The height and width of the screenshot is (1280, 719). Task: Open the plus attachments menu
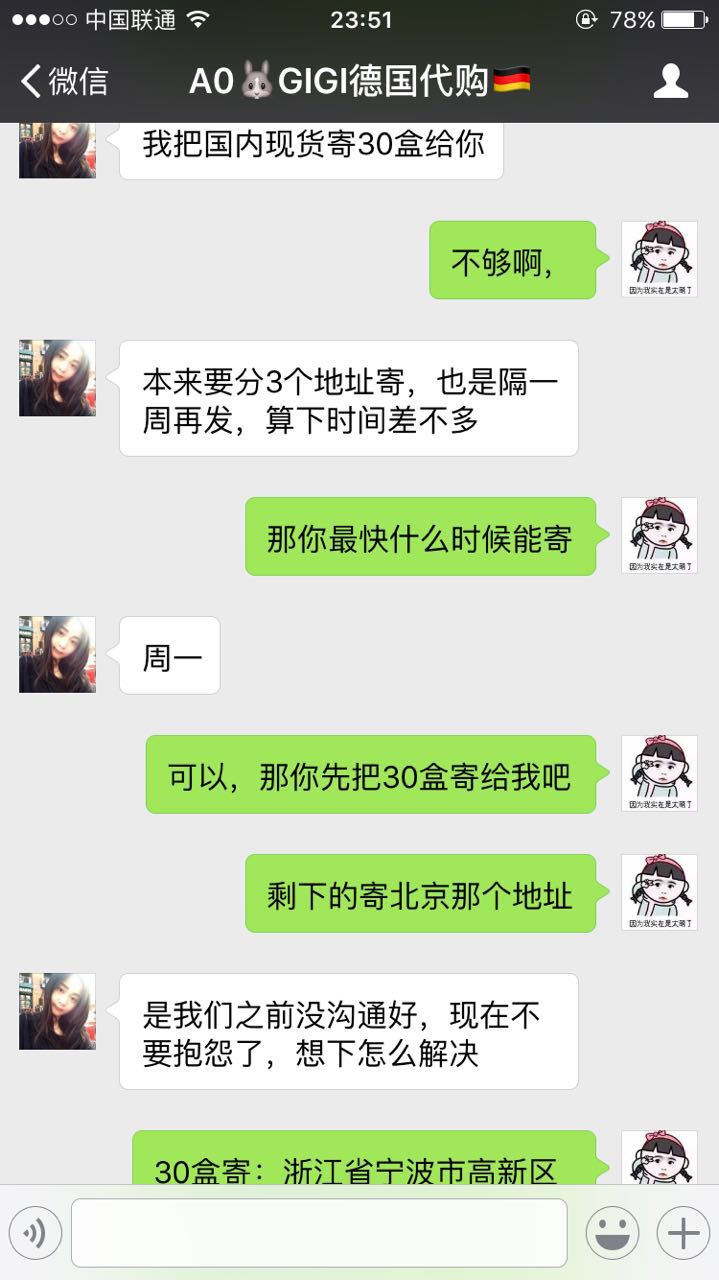click(683, 1233)
